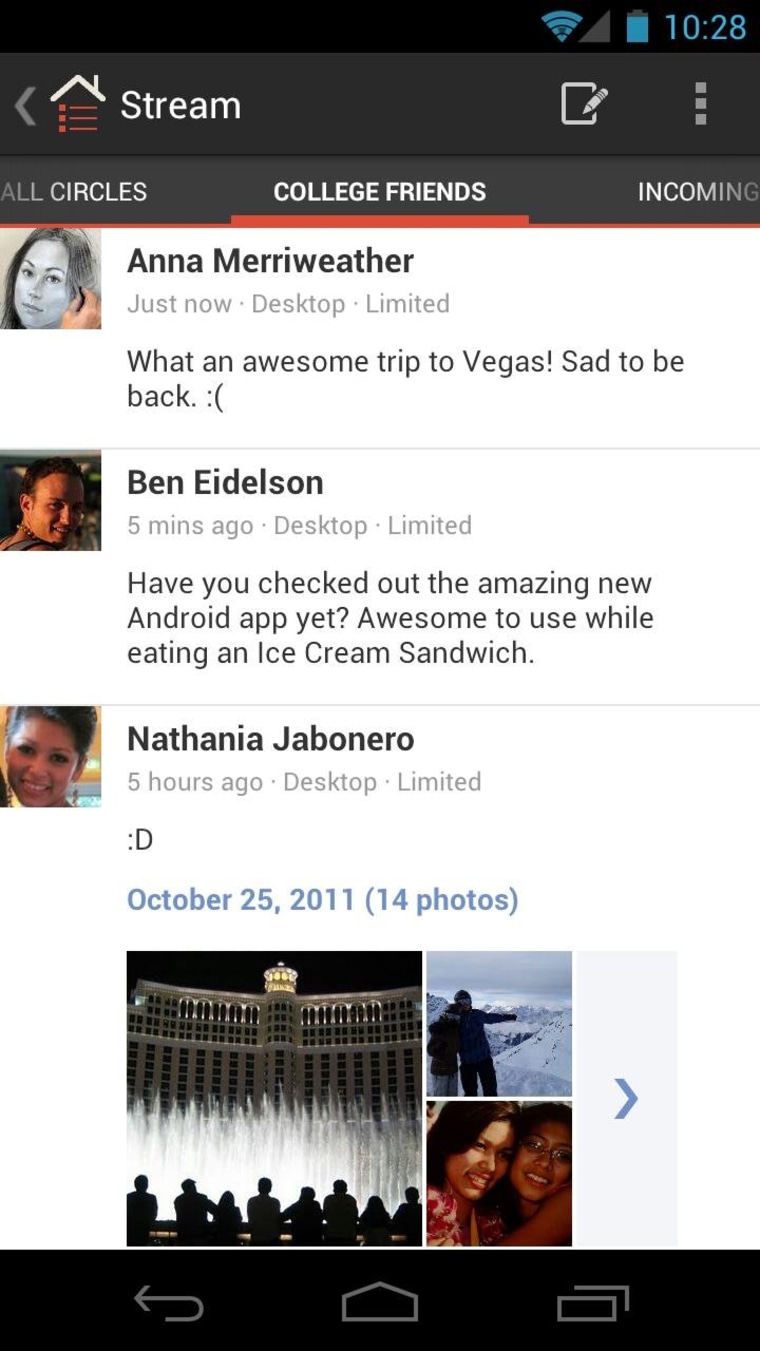Show more photos with the arrow
Image resolution: width=760 pixels, height=1351 pixels.
click(626, 1098)
